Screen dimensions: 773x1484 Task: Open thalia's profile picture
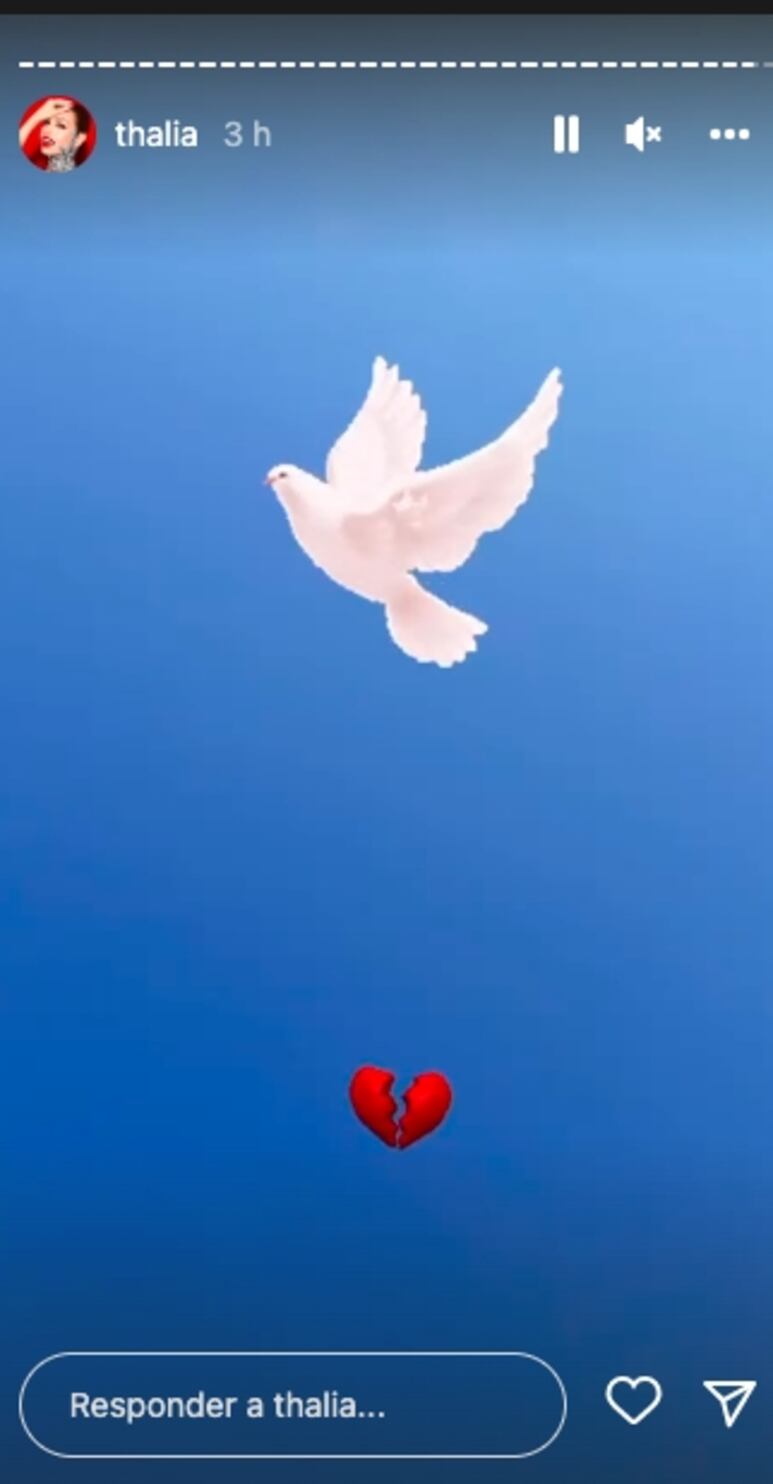point(58,134)
